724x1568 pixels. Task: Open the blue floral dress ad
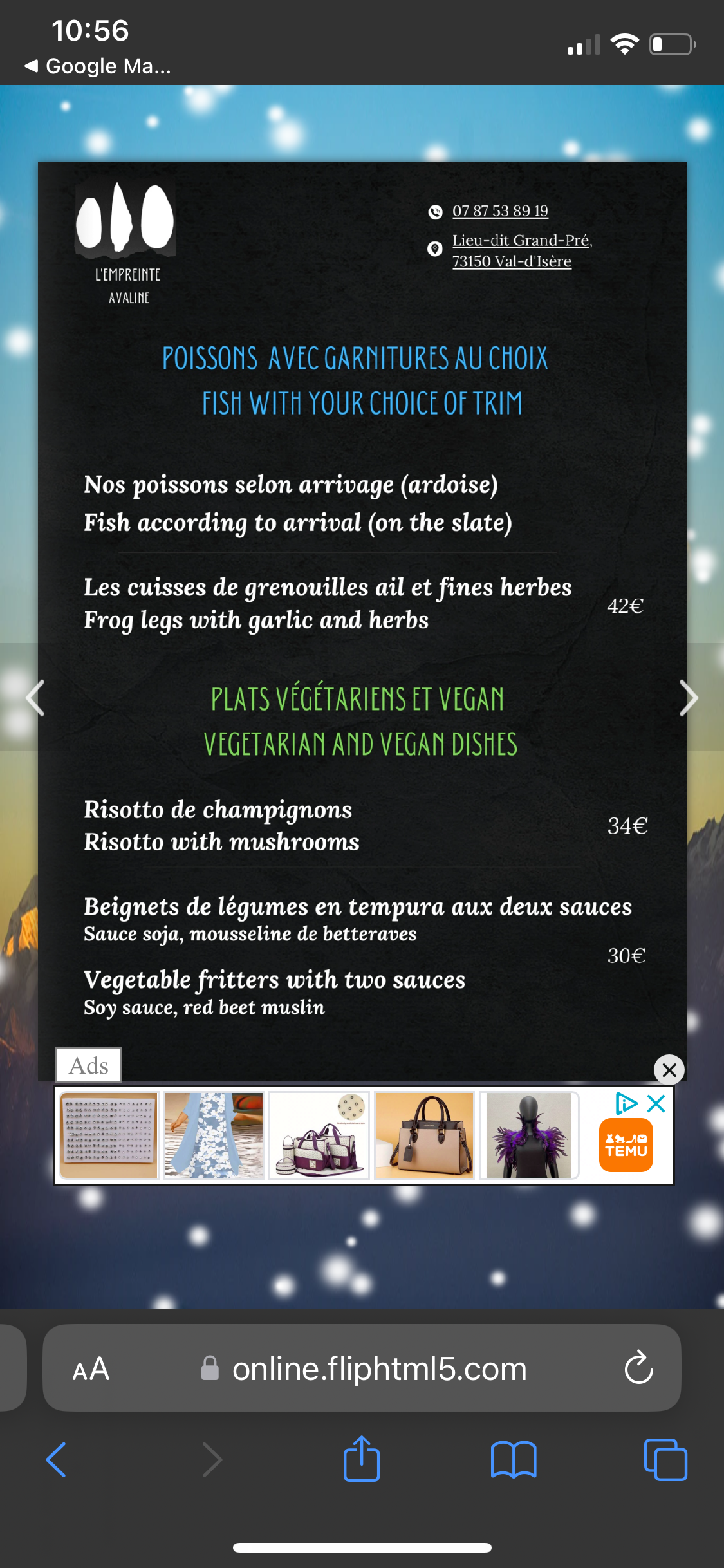[x=214, y=1135]
